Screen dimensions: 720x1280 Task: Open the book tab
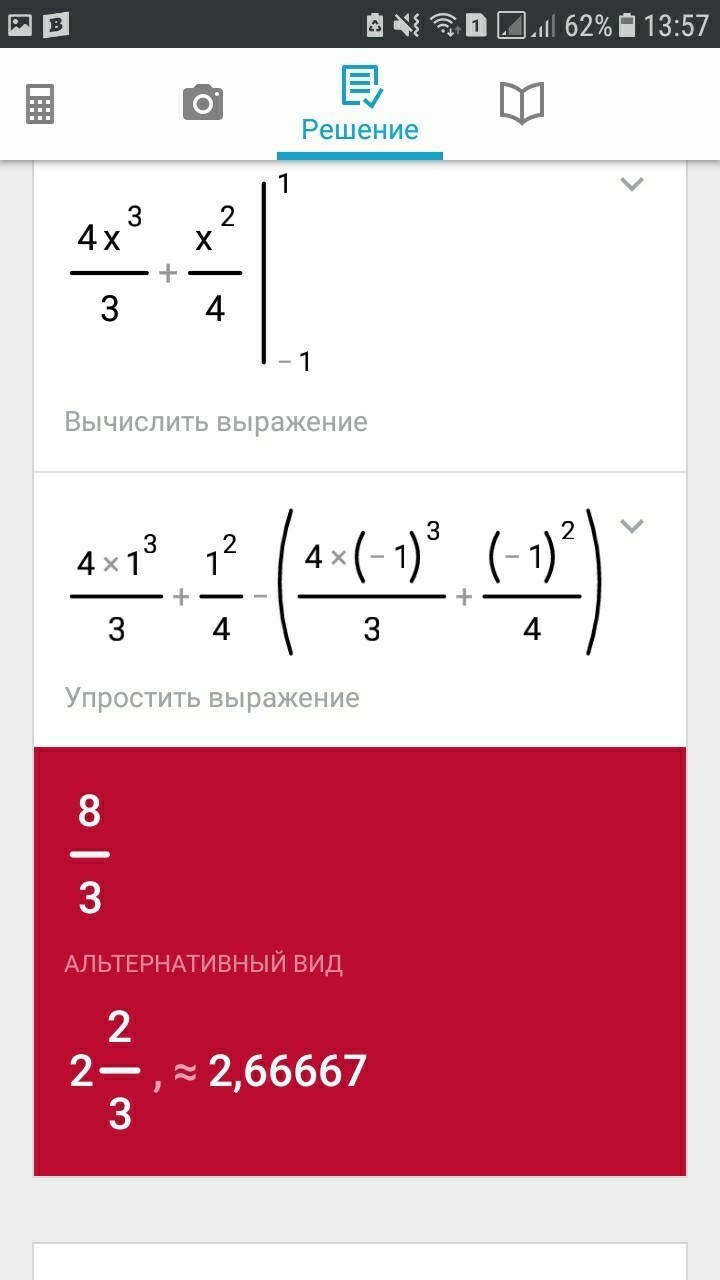[x=521, y=103]
